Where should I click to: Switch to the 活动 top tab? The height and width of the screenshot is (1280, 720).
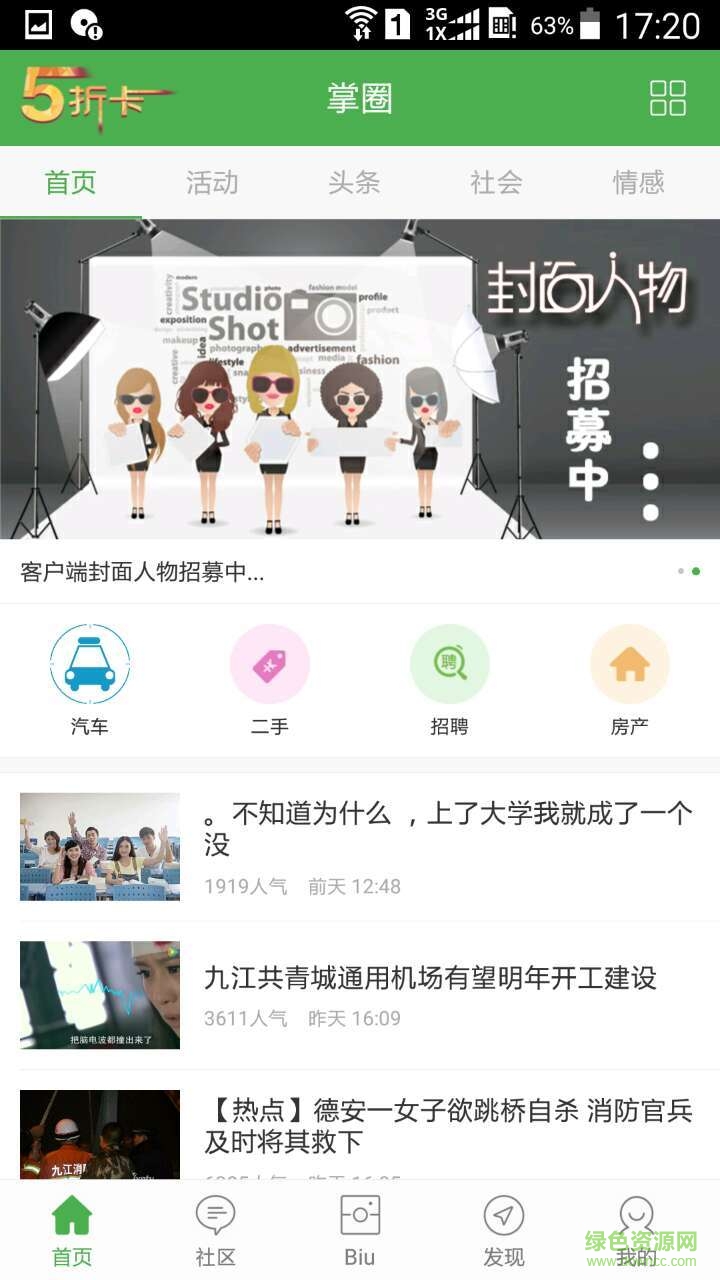[x=212, y=182]
